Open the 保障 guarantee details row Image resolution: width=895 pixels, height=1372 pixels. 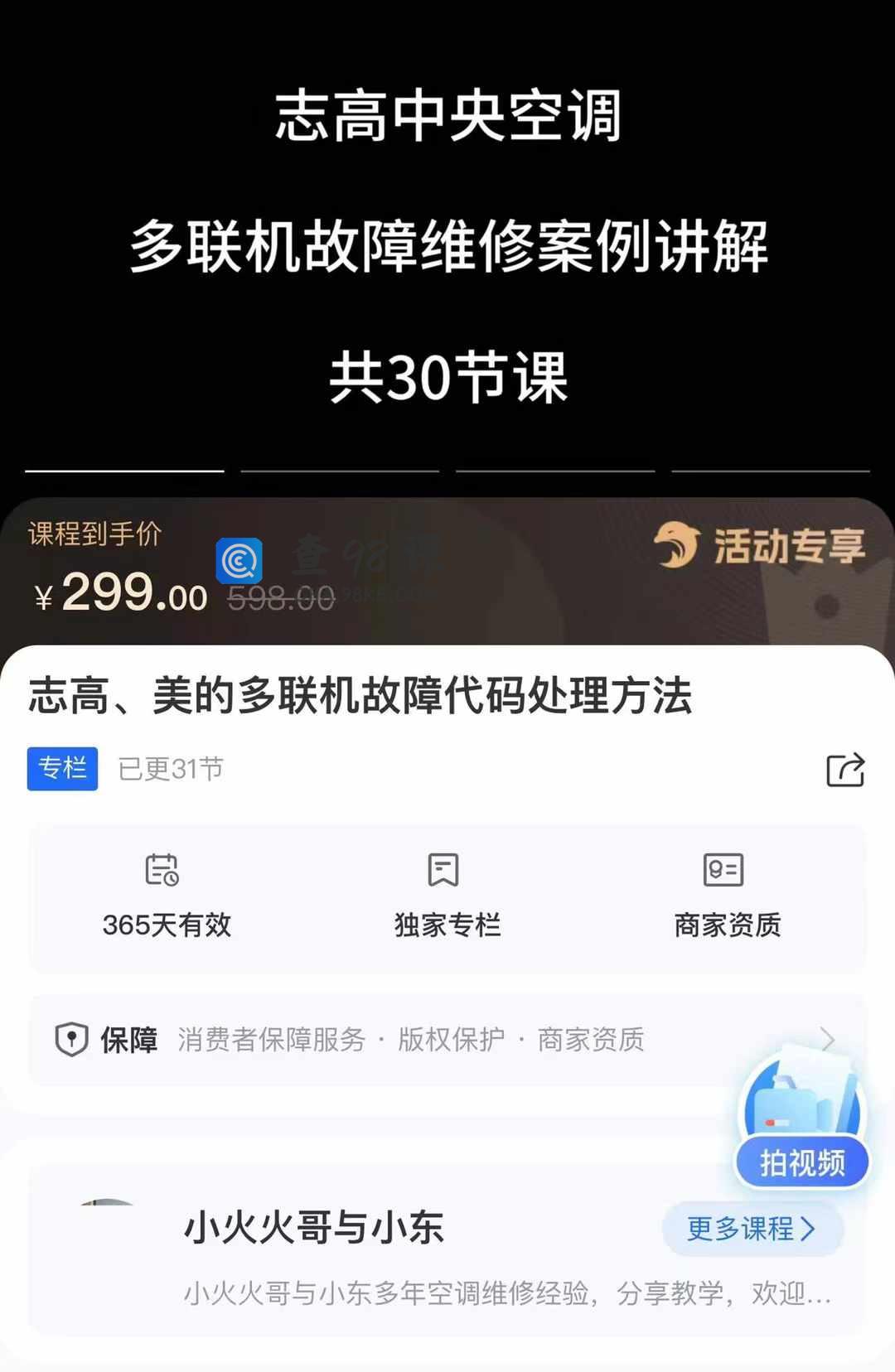(446, 1039)
